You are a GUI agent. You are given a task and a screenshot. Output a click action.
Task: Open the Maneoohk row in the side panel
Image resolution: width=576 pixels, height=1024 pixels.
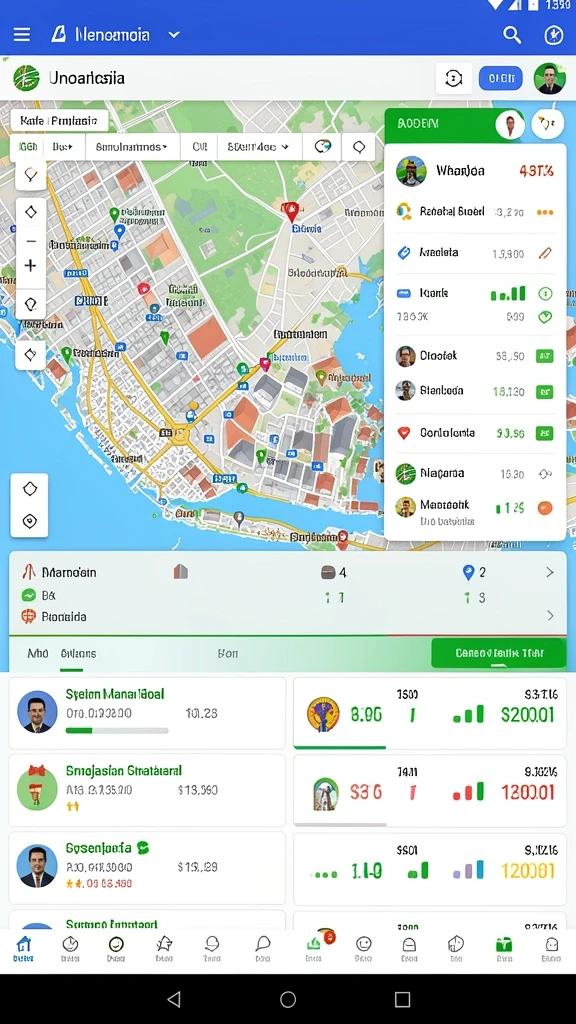[475, 511]
